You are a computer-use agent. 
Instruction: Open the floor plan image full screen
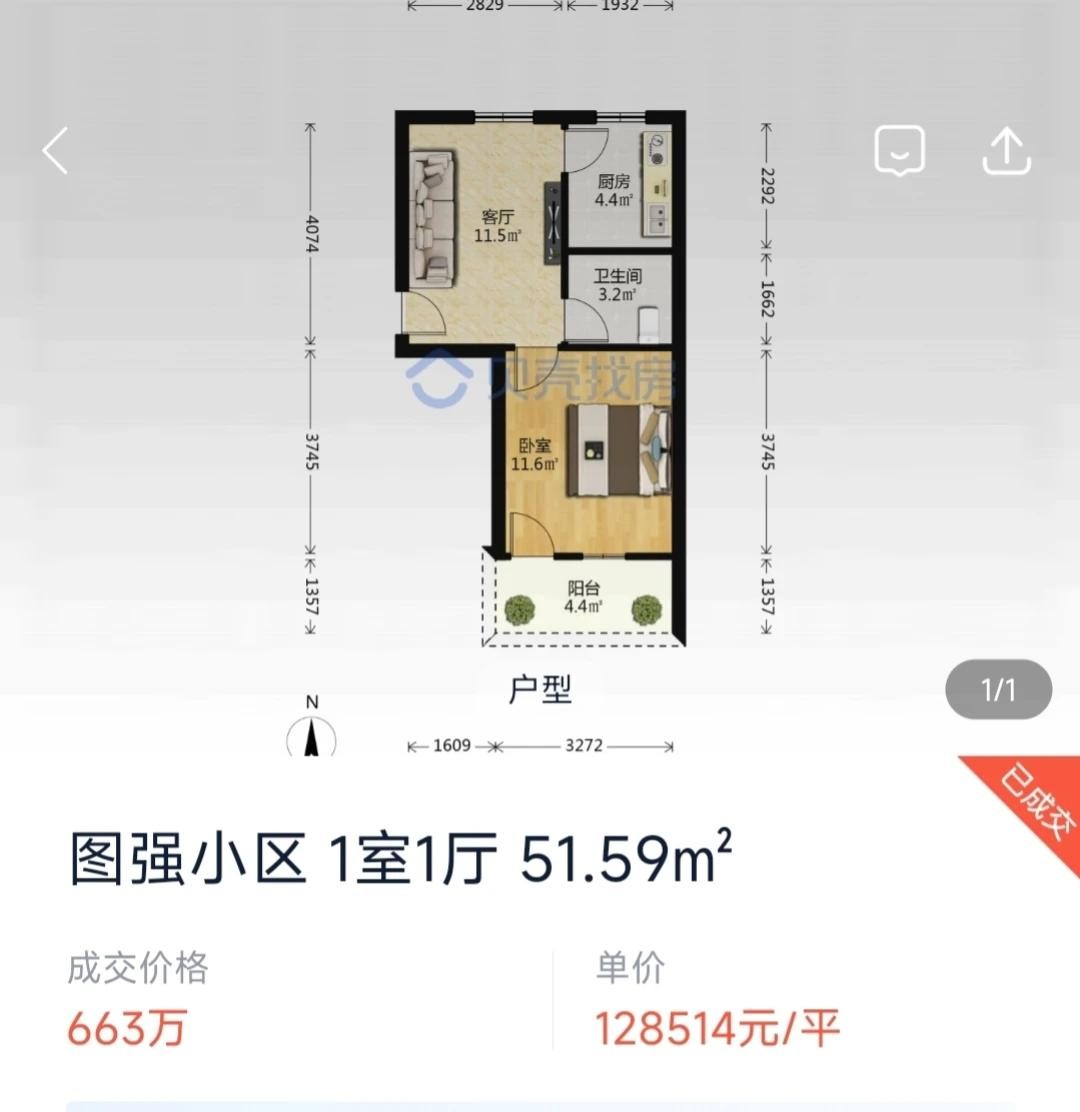pos(540,380)
